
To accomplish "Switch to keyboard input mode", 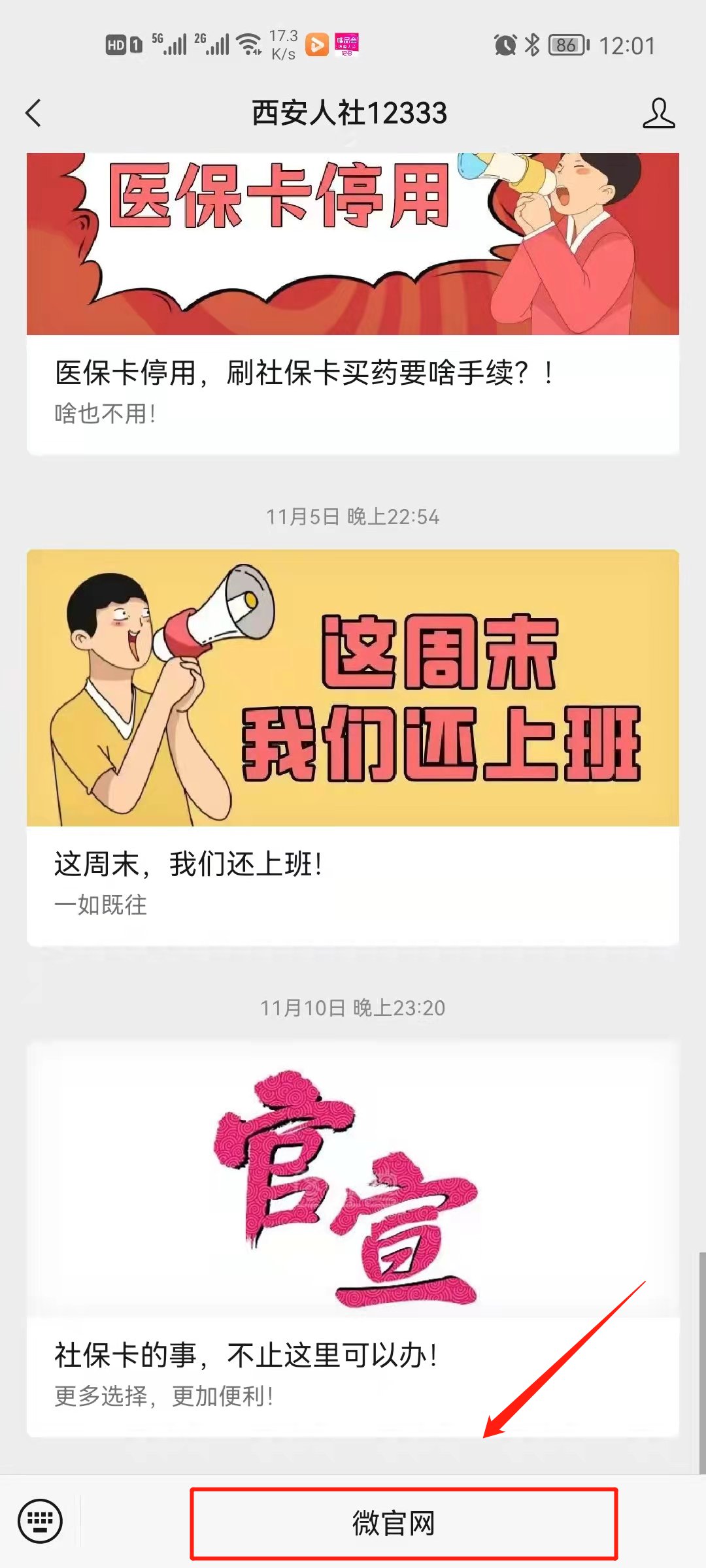I will [x=41, y=1521].
